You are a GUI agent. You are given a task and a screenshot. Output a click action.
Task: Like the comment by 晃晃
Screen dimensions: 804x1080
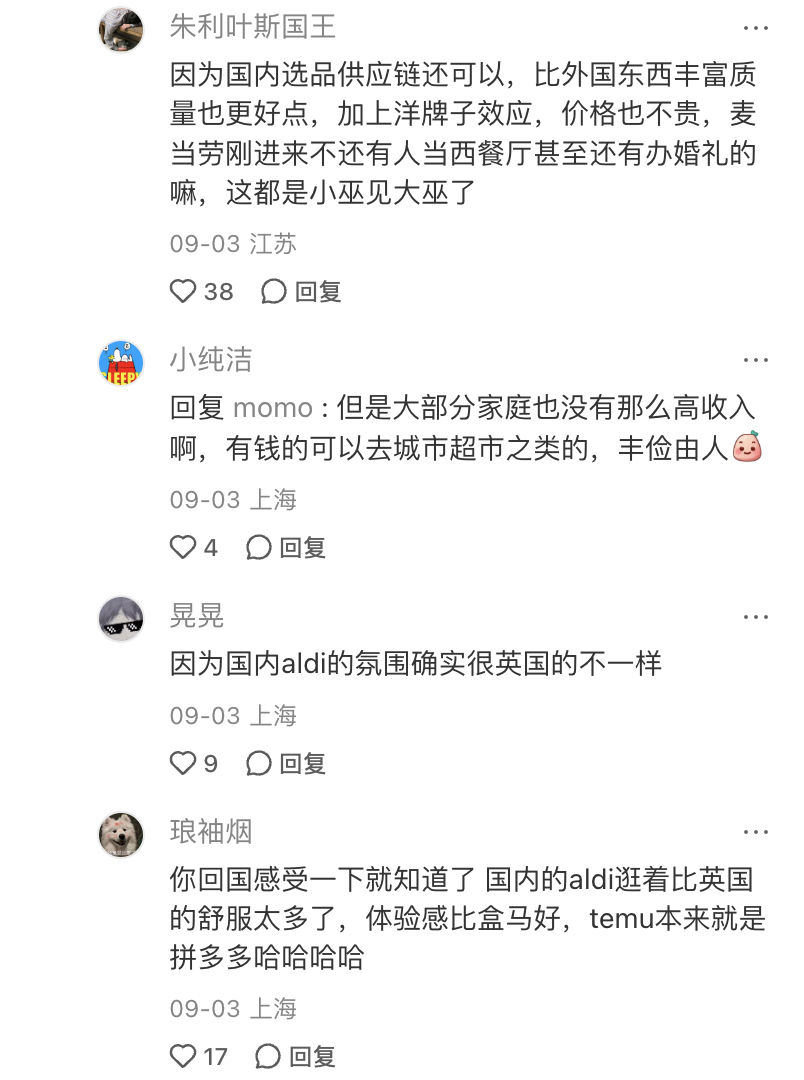(x=183, y=763)
